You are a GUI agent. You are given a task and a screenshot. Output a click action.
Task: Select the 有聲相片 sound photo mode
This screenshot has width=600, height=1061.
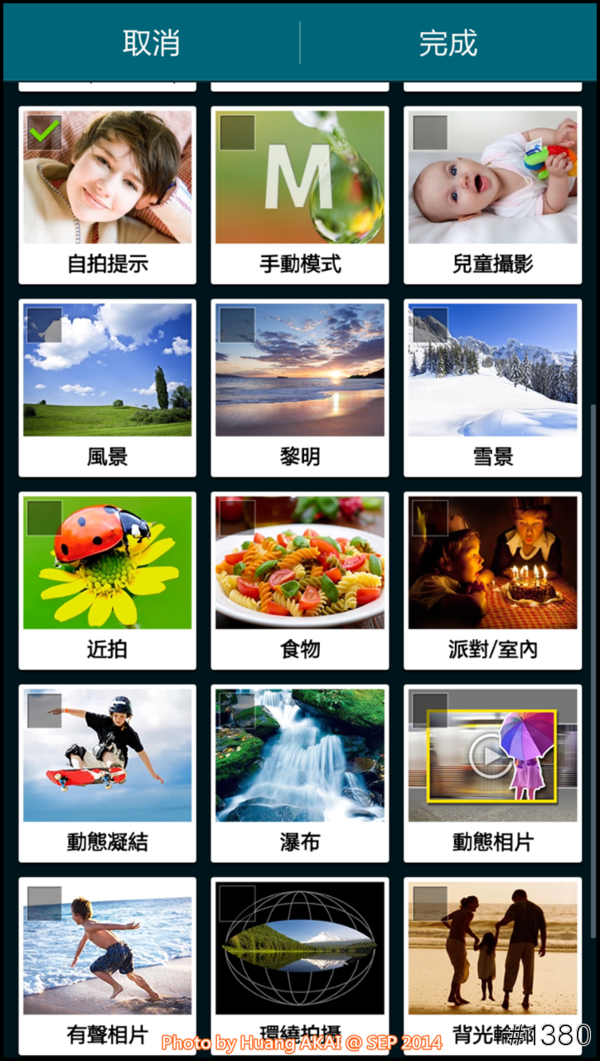tap(107, 960)
